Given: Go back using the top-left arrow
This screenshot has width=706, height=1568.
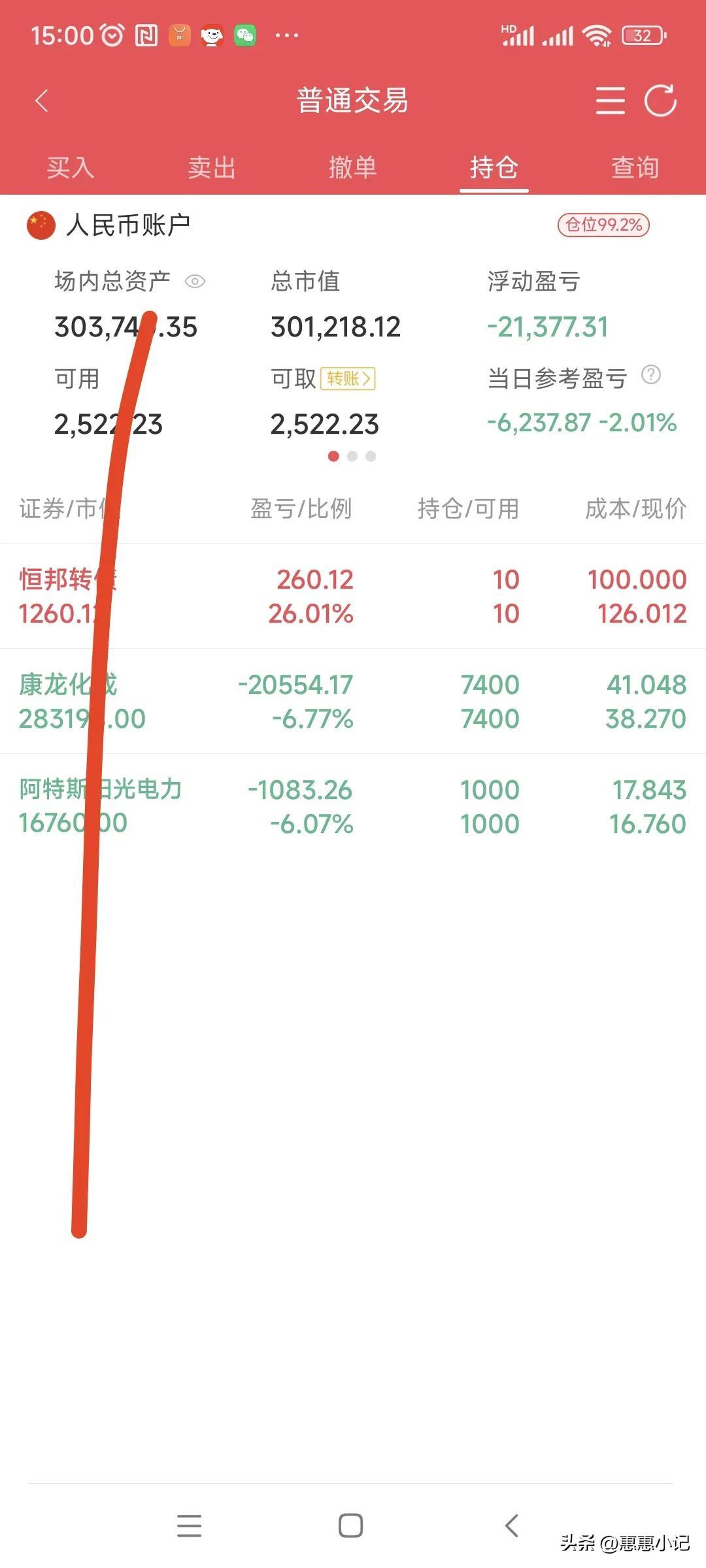Looking at the screenshot, I should 42,101.
